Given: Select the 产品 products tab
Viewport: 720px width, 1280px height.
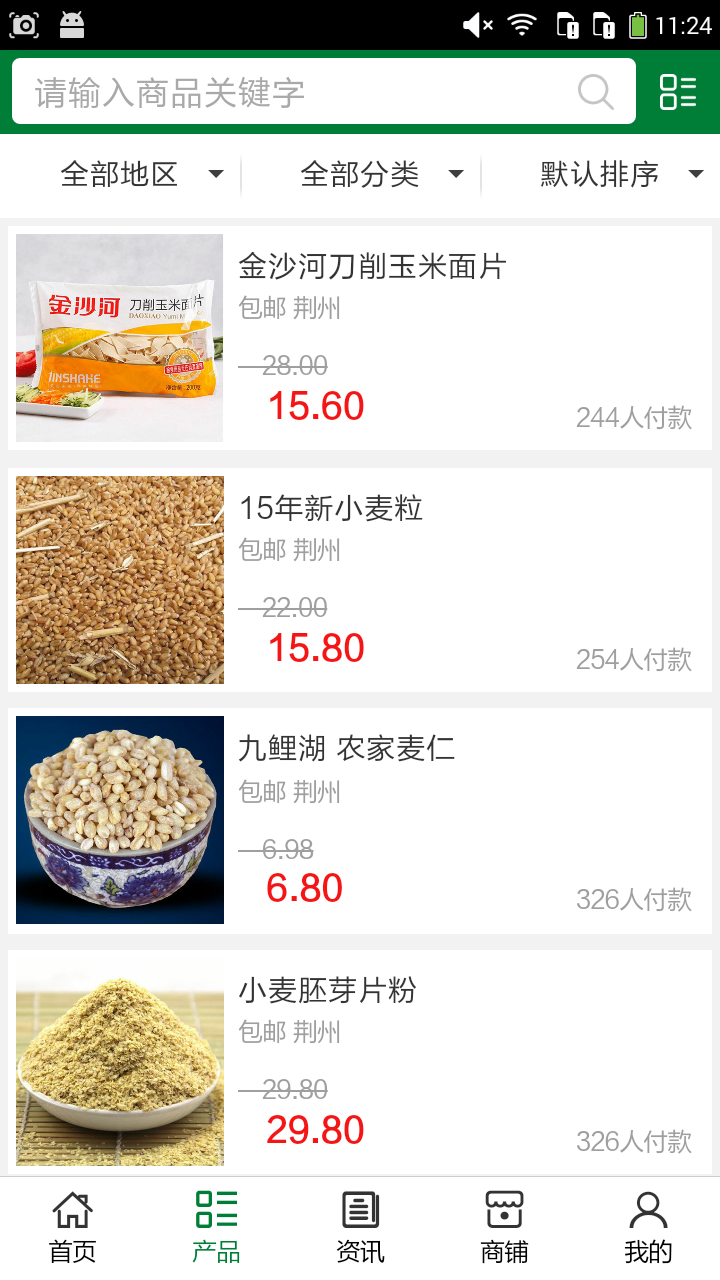Looking at the screenshot, I should [x=216, y=1228].
